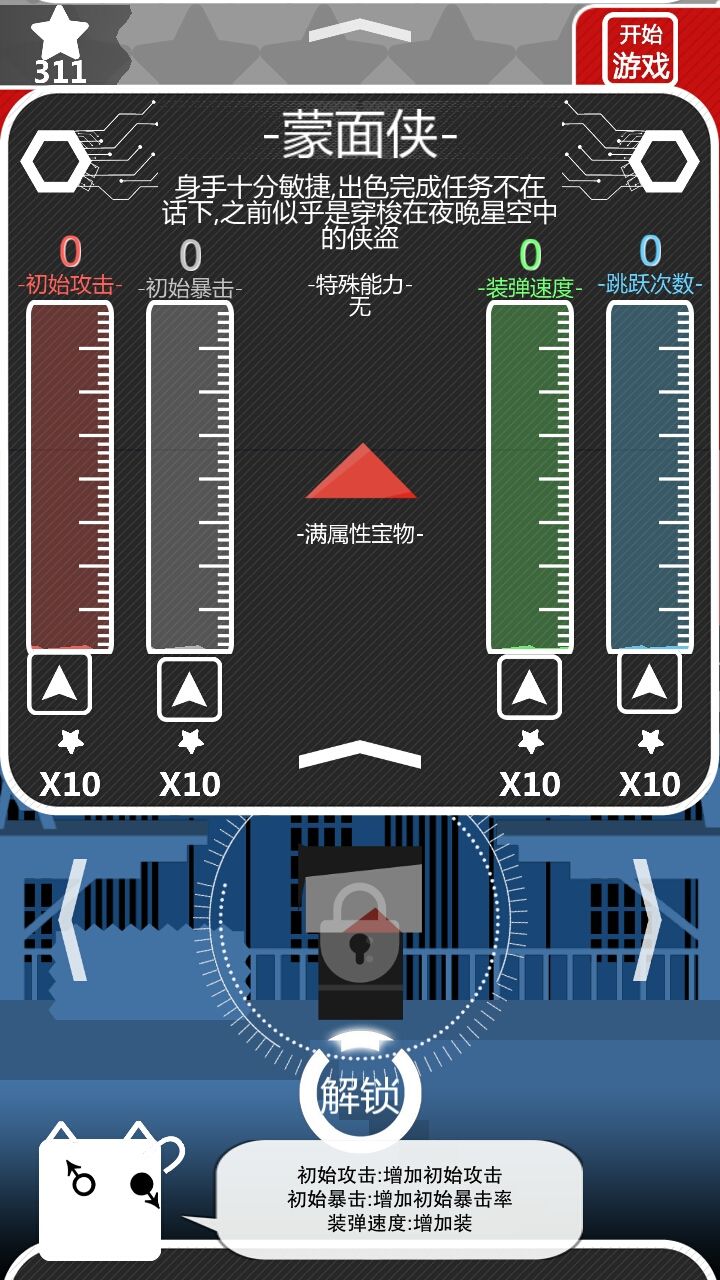Tap the star icon below the 跳跃次数 gauge
The height and width of the screenshot is (1280, 720).
pos(650,741)
